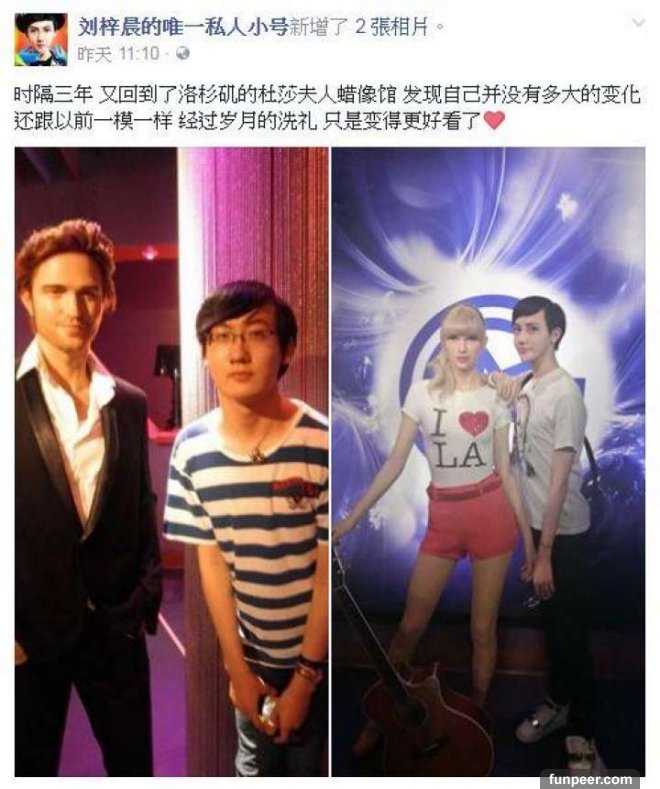Open the profile picture of 刘梓晨的唯一私人小号
Screen dimensions: 660x789
coord(40,39)
